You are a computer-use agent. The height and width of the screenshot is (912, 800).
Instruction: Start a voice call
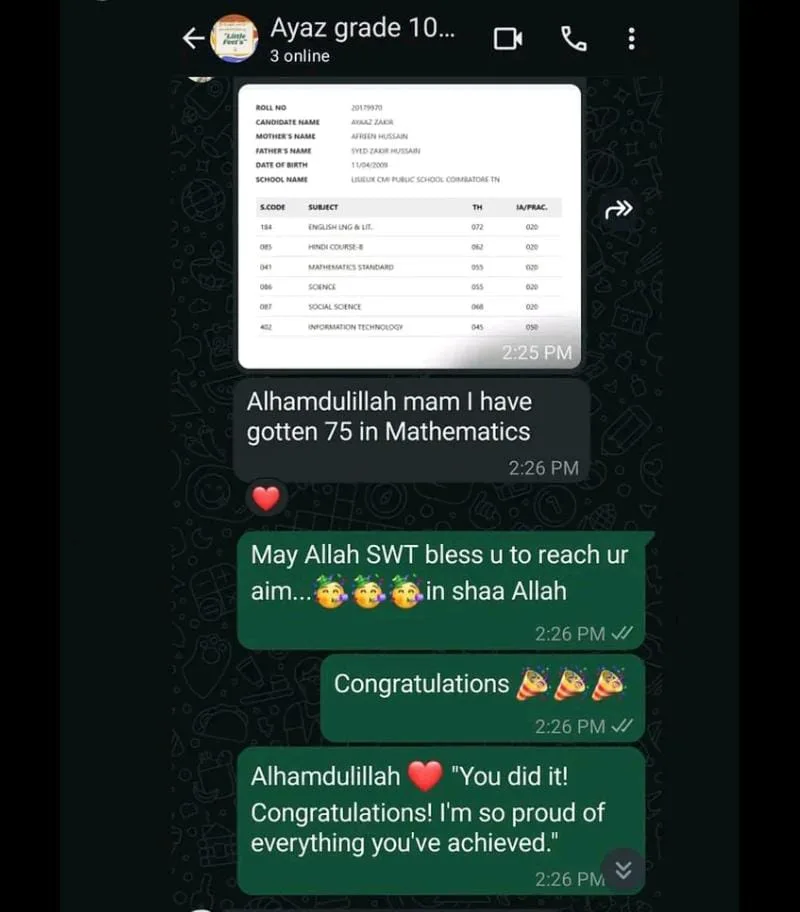click(x=573, y=39)
